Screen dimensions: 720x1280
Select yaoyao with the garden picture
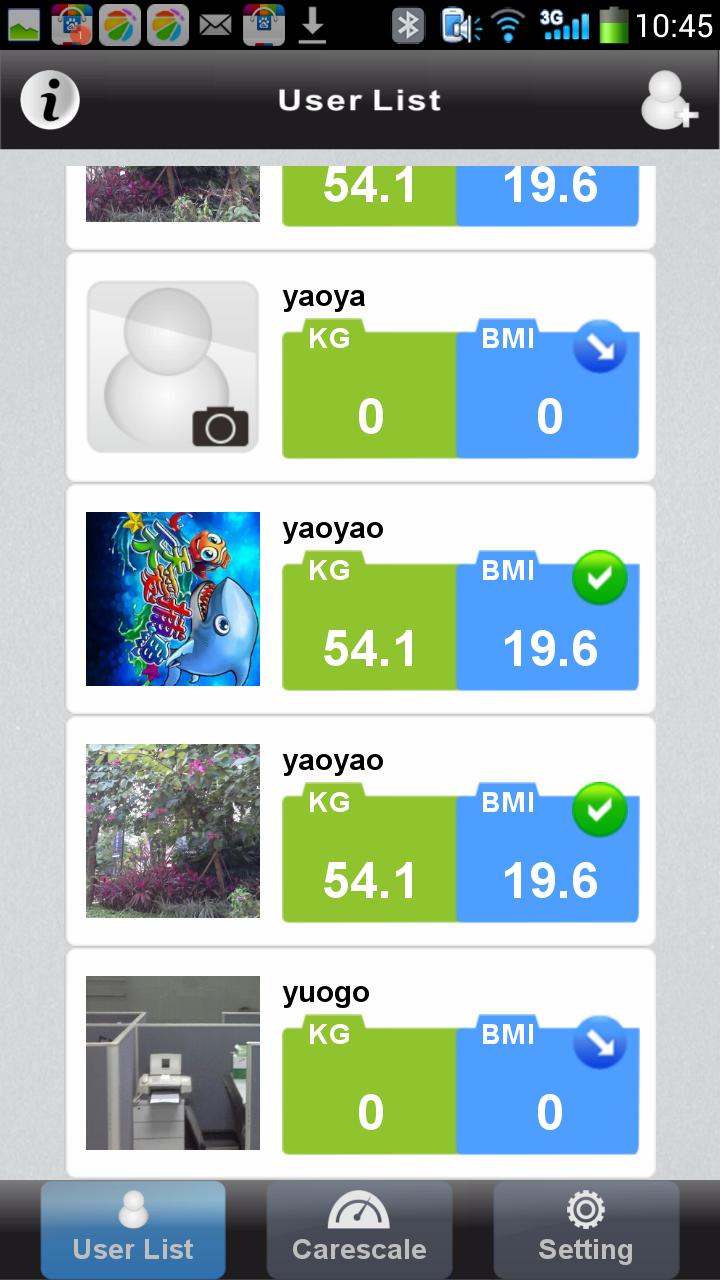(360, 831)
